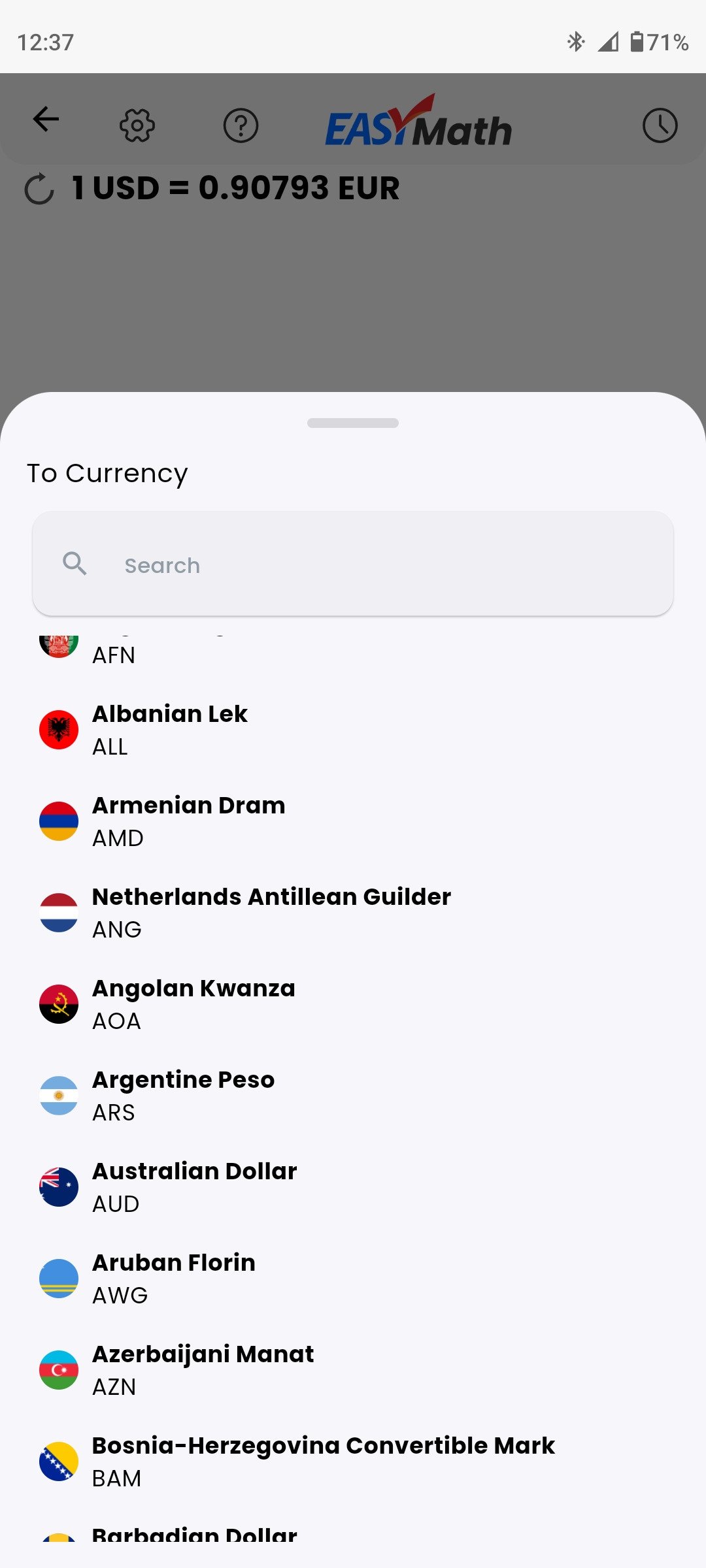Choose Azerbaijani Manat (AZN)
706x1568 pixels.
click(353, 1370)
